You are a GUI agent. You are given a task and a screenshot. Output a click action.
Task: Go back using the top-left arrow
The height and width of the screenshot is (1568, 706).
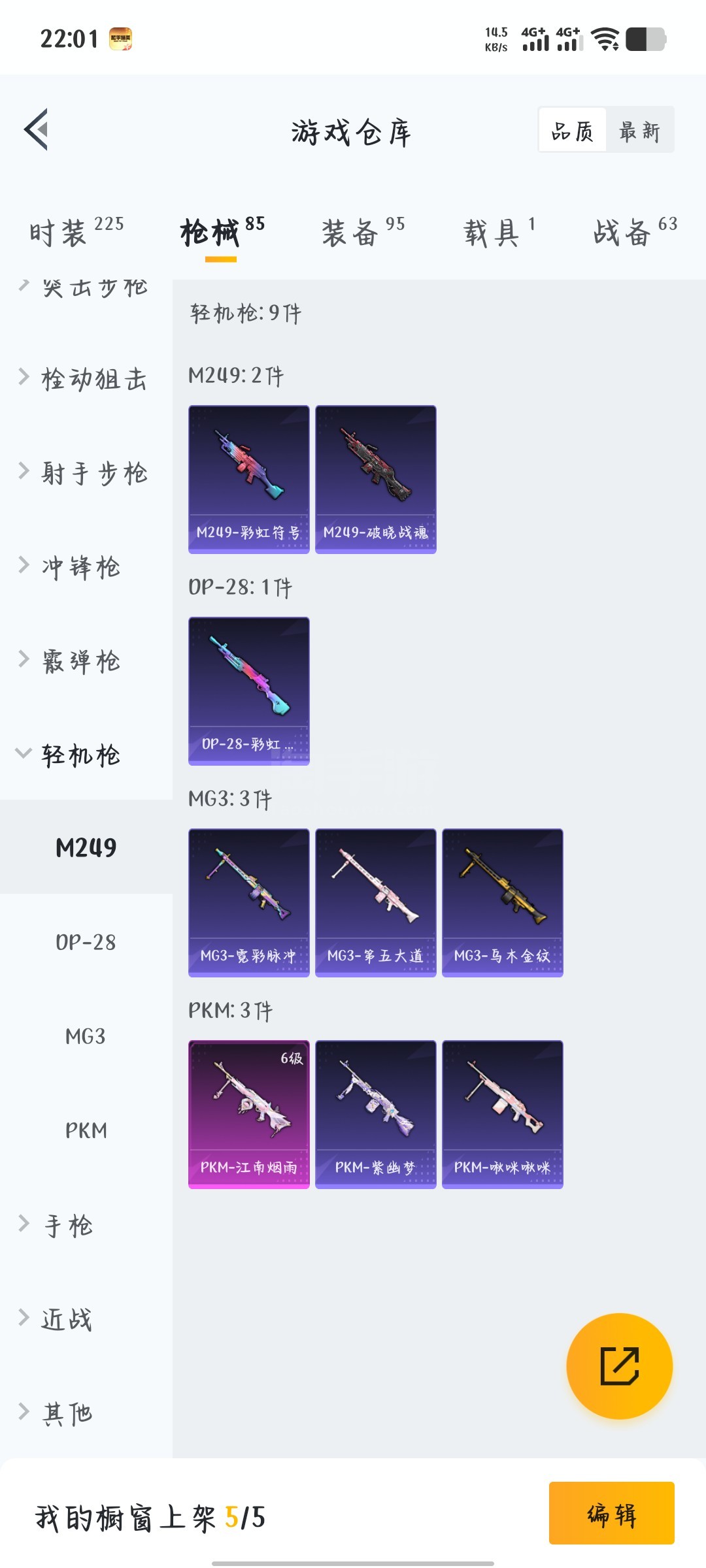click(x=37, y=129)
